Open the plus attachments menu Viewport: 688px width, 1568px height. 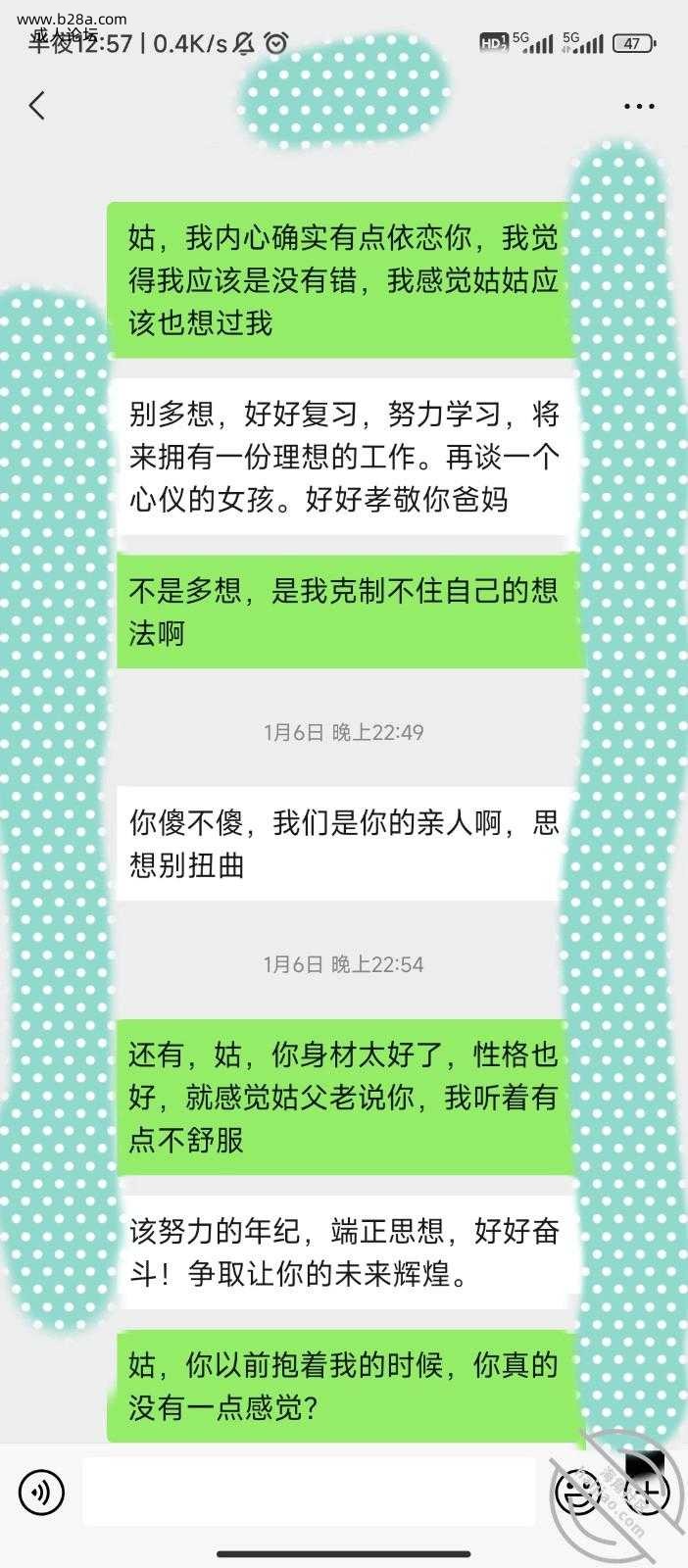coord(648,1492)
